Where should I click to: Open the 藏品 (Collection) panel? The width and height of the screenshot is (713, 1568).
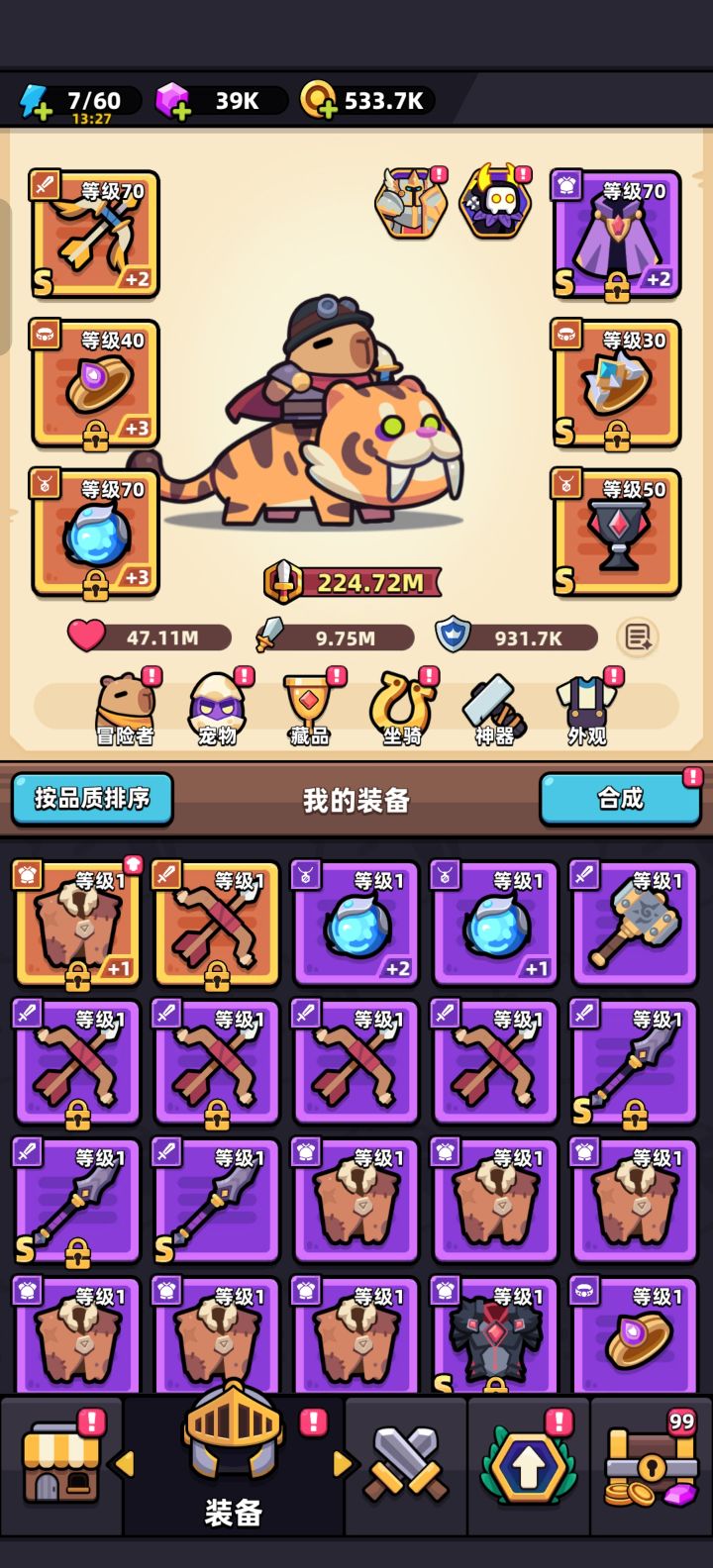(311, 708)
